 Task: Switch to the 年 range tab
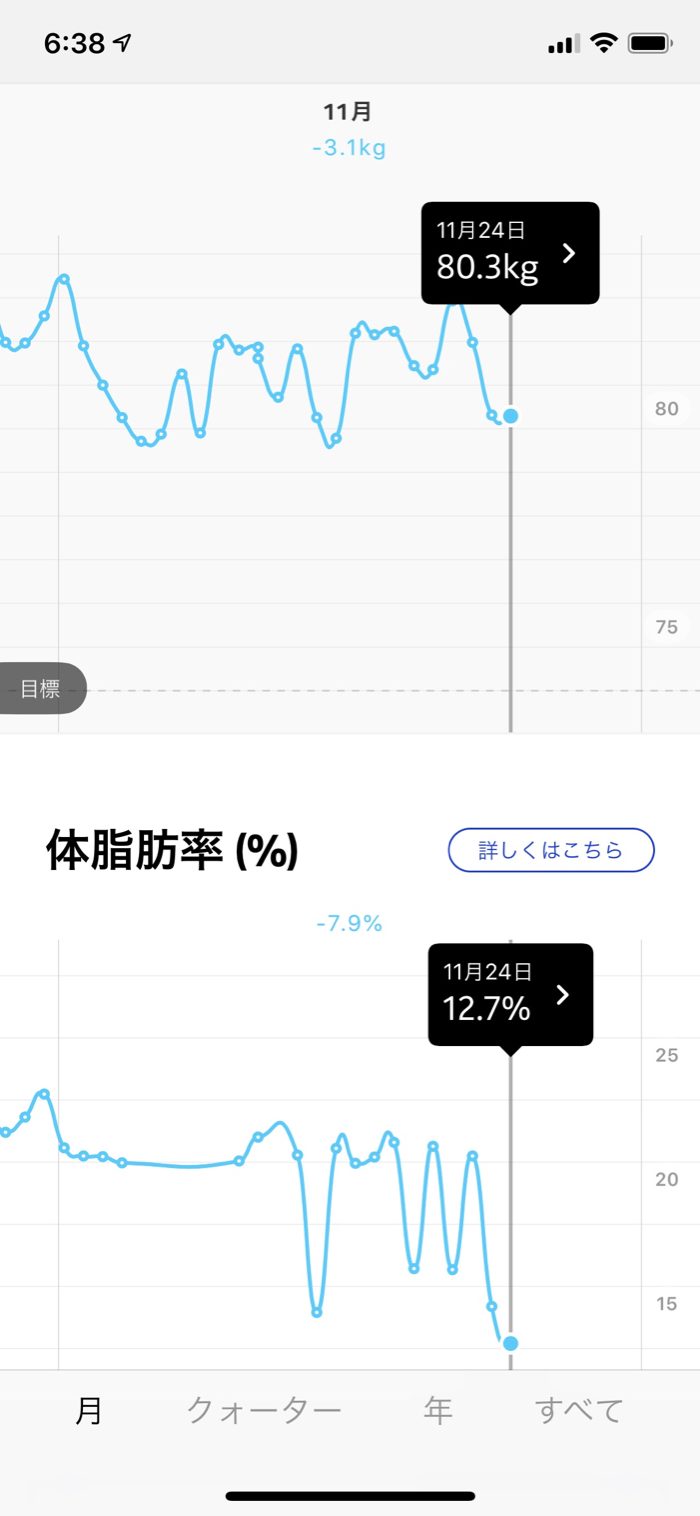click(438, 1411)
